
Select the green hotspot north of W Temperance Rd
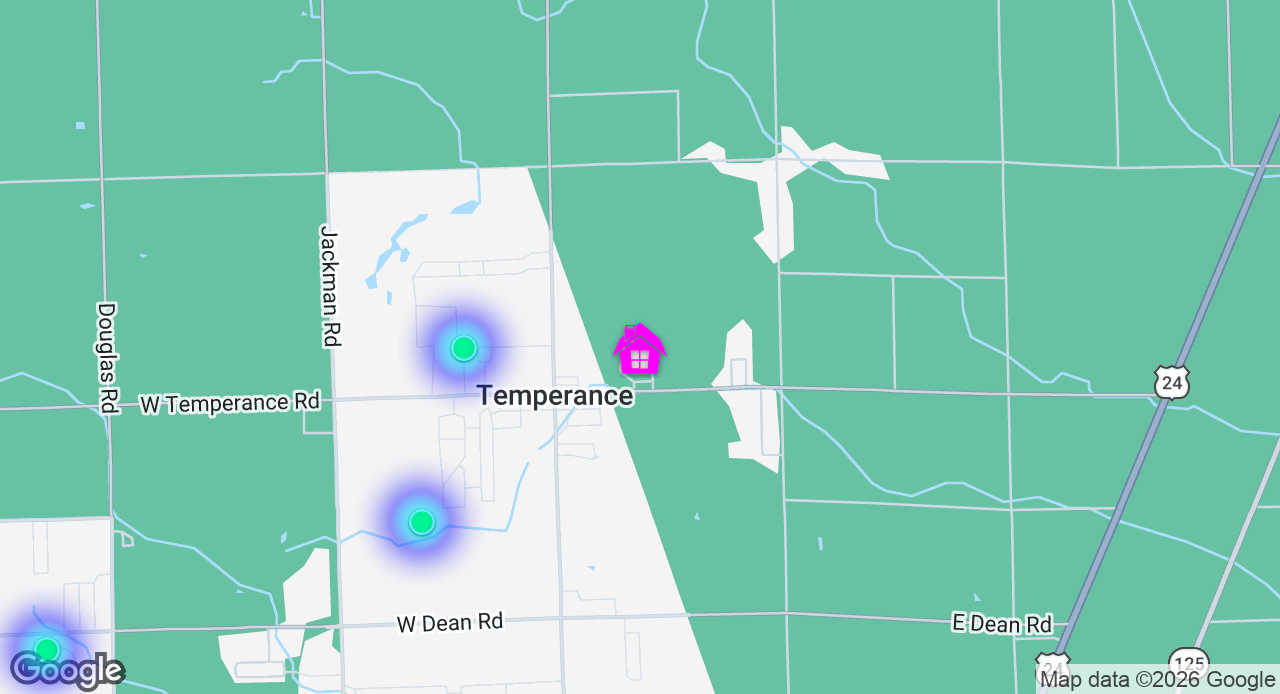click(463, 348)
